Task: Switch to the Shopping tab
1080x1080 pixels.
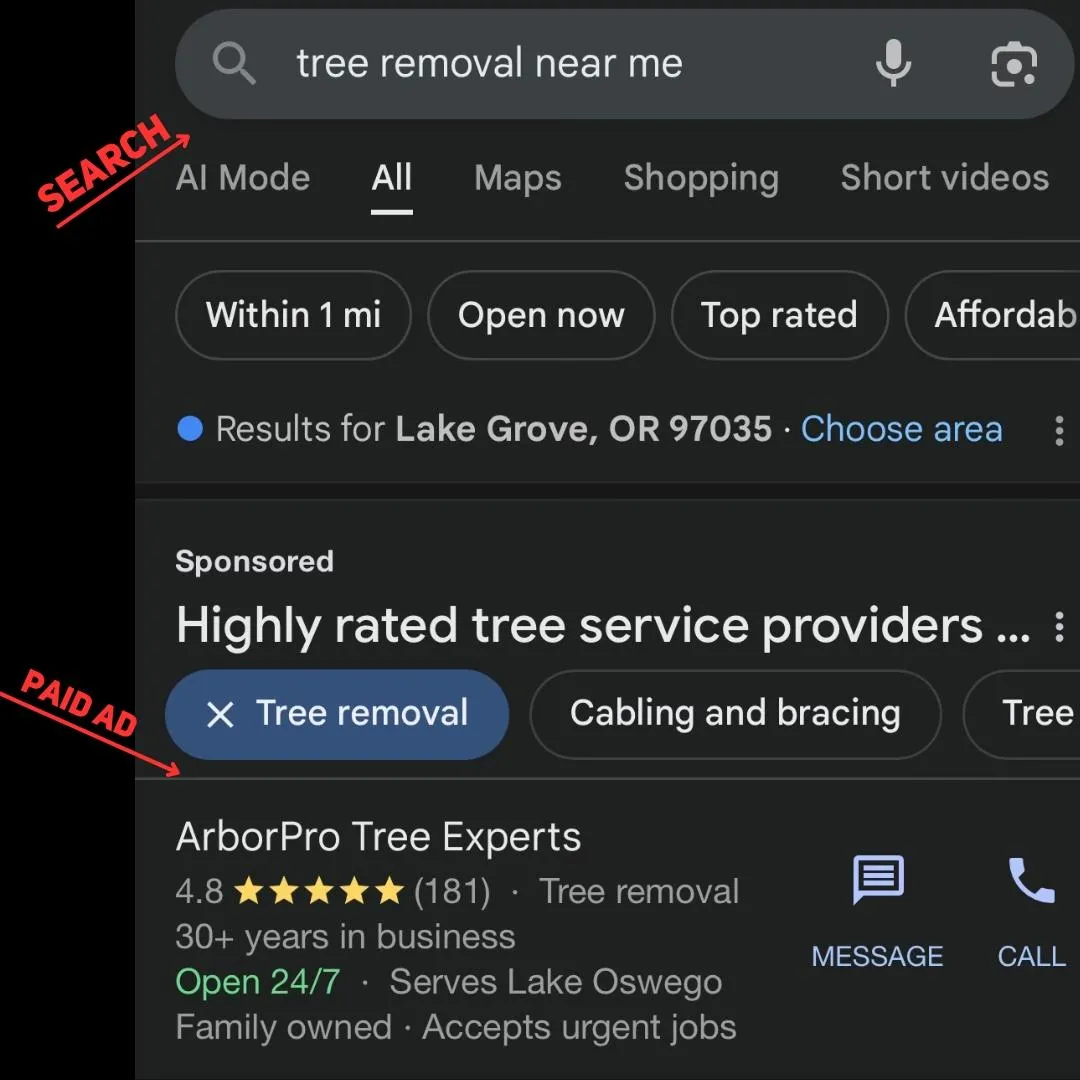Action: [x=700, y=178]
